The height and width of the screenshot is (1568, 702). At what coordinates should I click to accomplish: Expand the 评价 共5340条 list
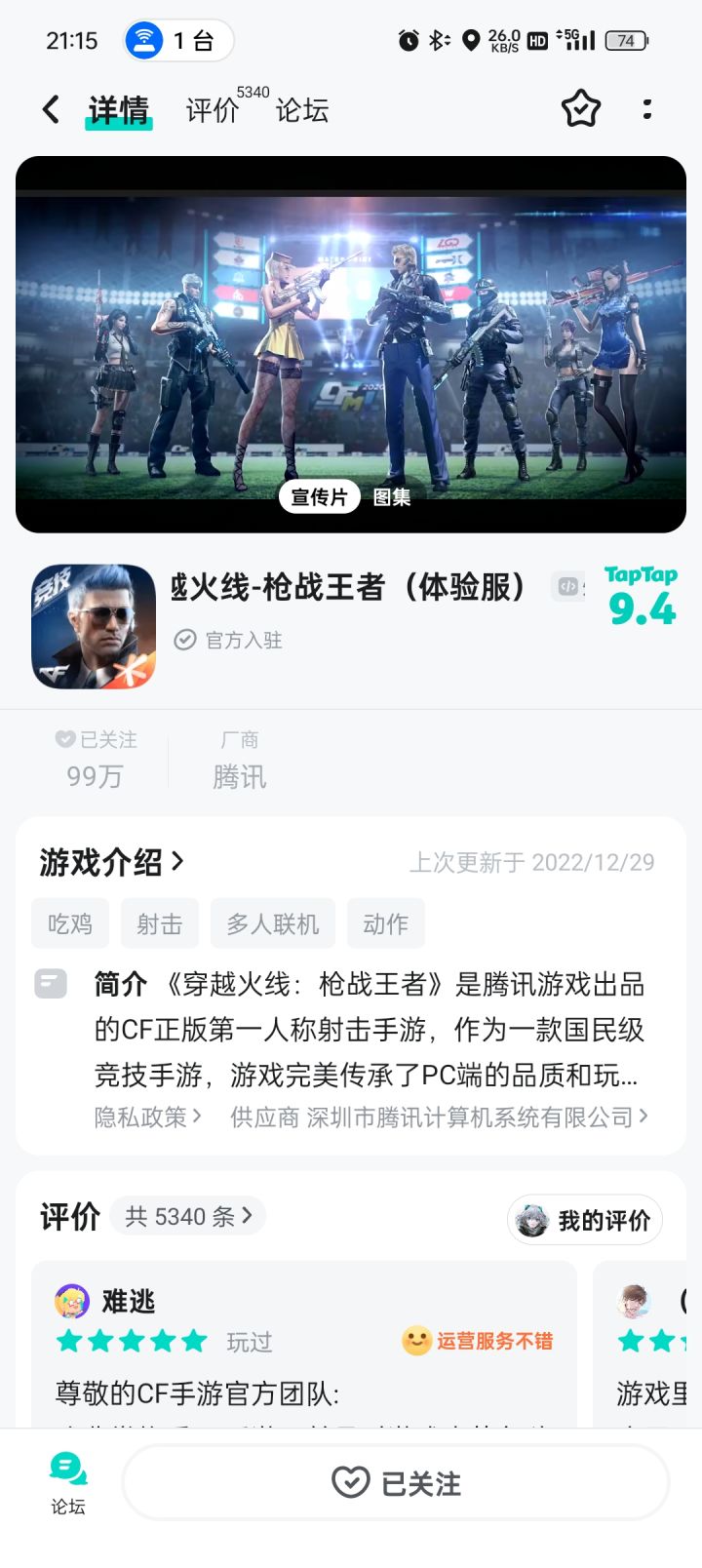[187, 1216]
